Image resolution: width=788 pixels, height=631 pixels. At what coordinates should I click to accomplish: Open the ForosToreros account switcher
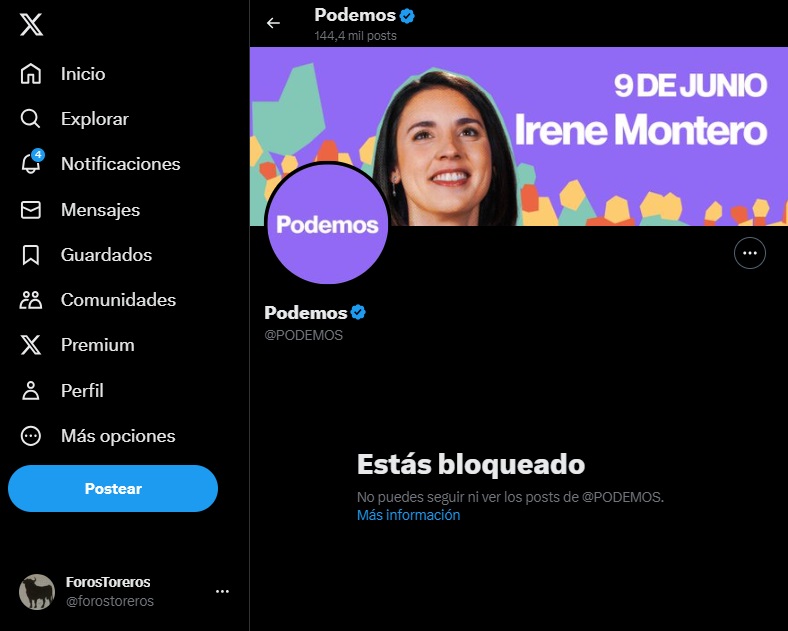tap(124, 591)
